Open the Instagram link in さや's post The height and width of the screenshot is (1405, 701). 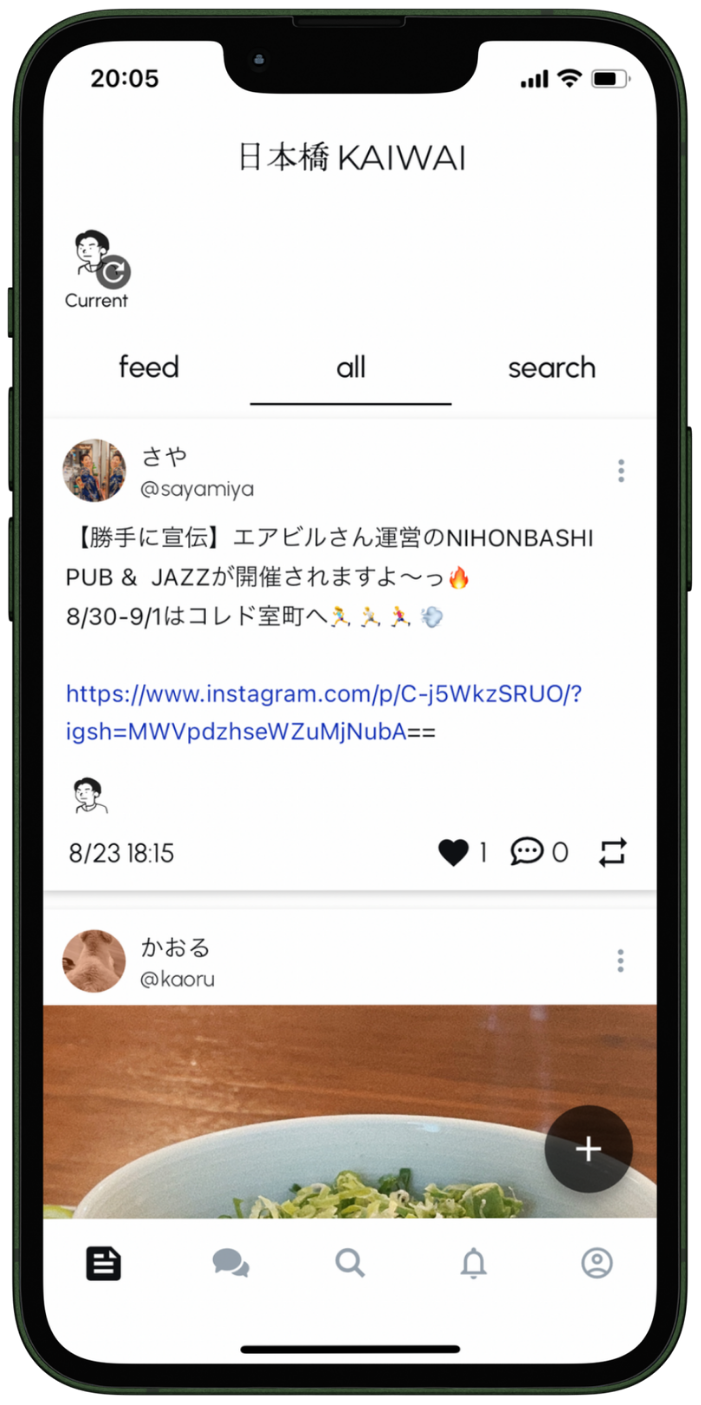click(323, 712)
